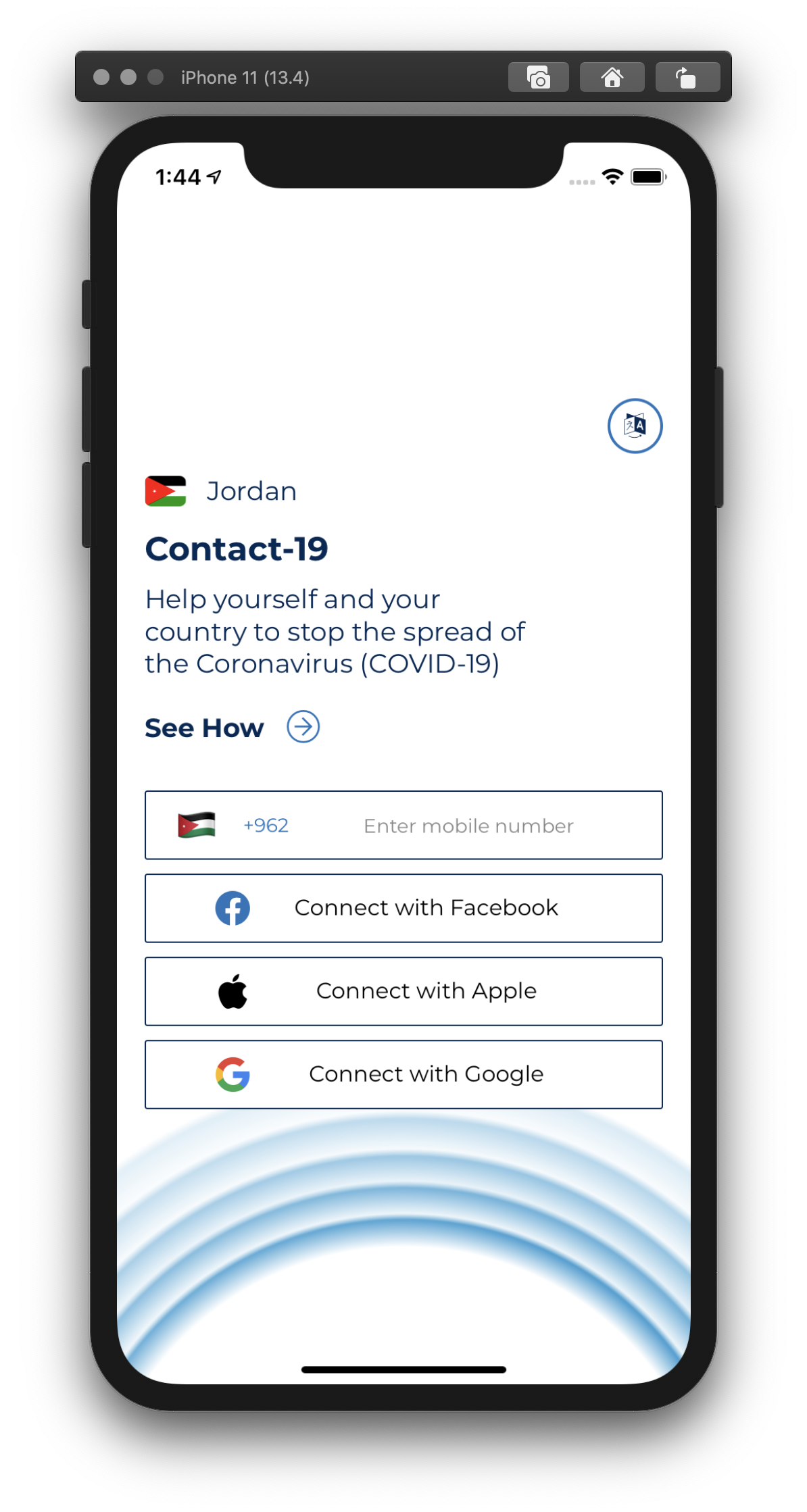Connect with Facebook
Viewport: 807px width, 1512px height.
point(403,908)
